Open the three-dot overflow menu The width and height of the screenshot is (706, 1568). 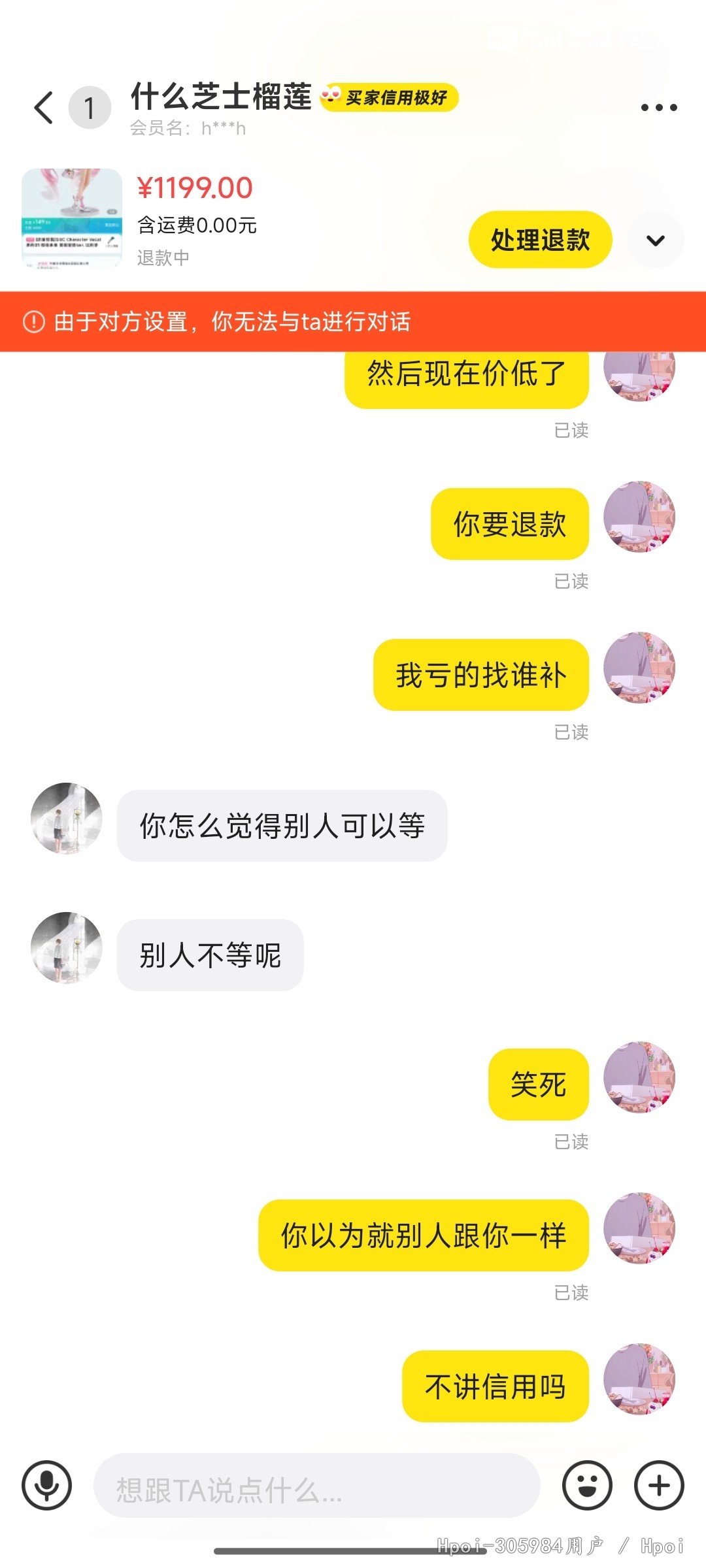[x=658, y=108]
